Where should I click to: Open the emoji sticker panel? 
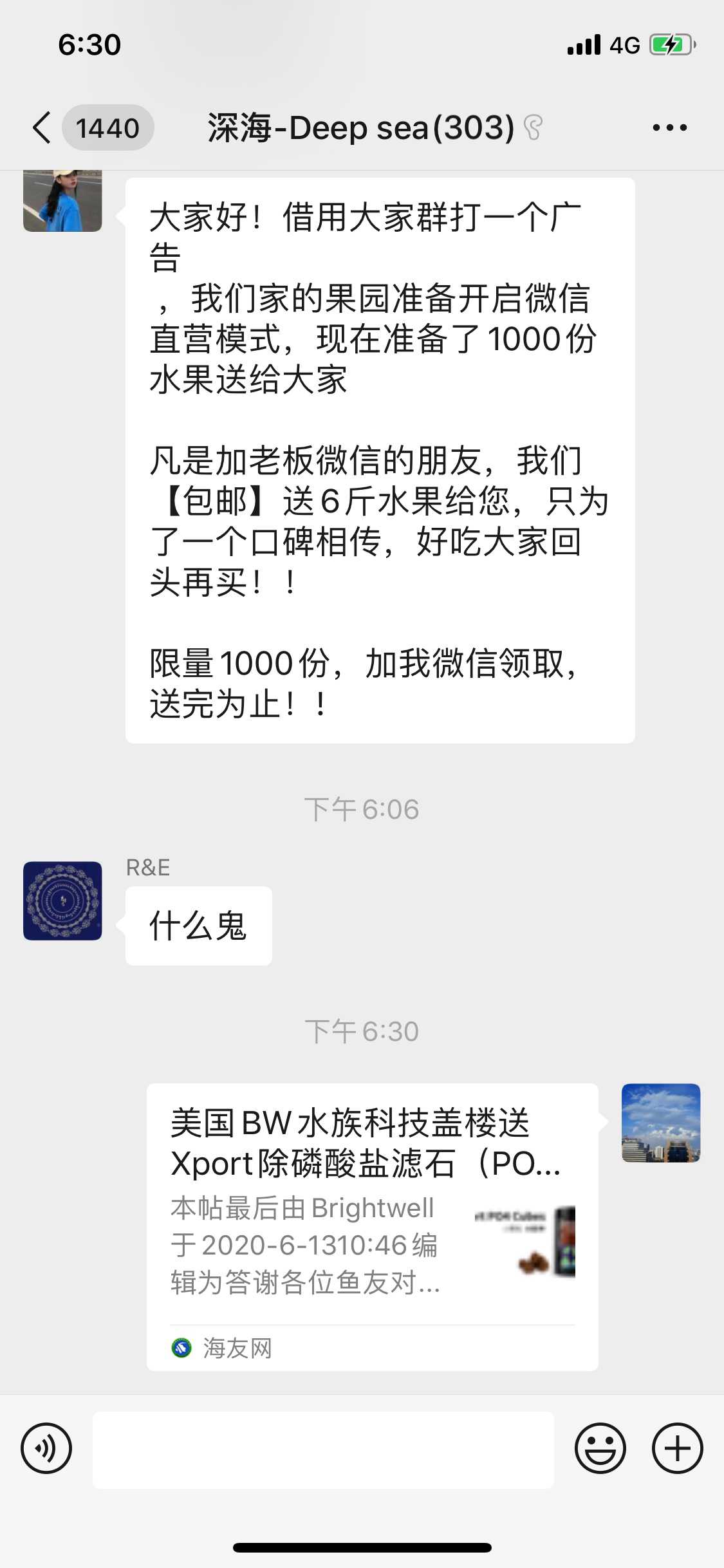click(600, 1448)
